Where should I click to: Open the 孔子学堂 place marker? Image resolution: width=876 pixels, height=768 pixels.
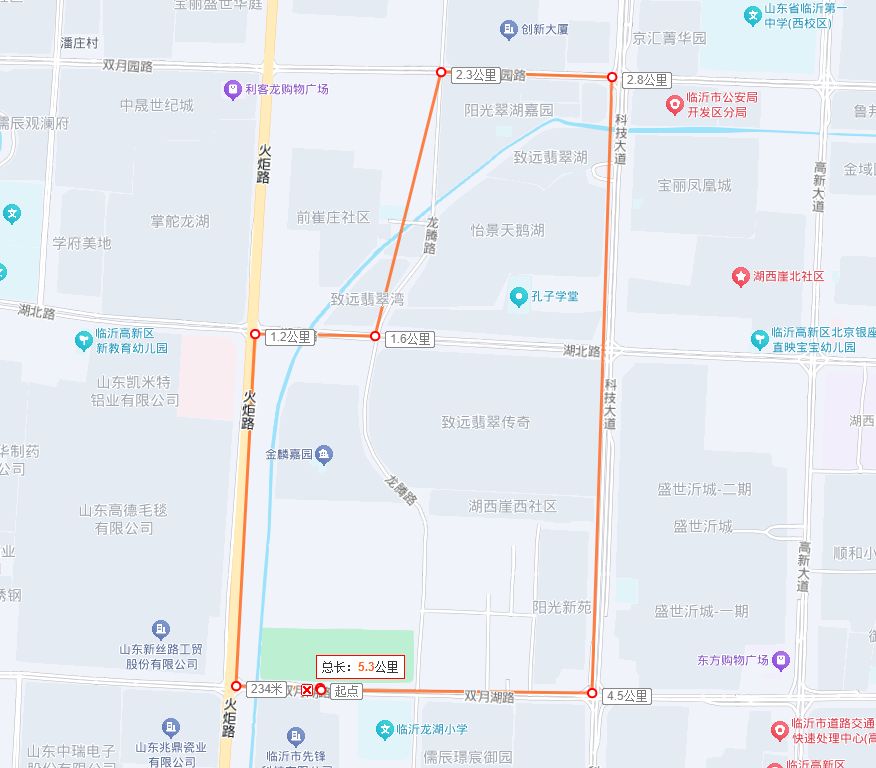[x=517, y=296]
